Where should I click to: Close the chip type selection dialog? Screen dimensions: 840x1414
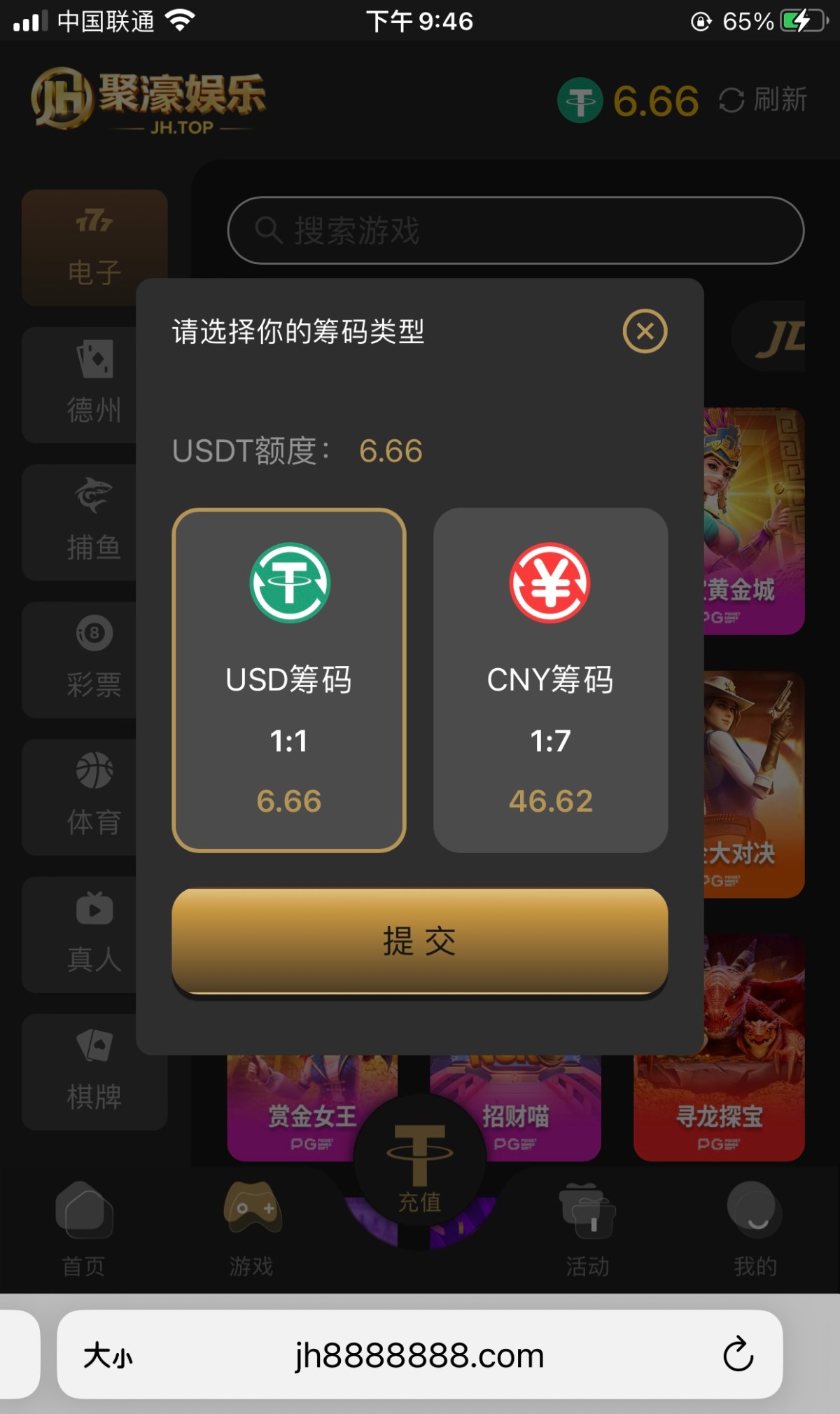click(645, 331)
